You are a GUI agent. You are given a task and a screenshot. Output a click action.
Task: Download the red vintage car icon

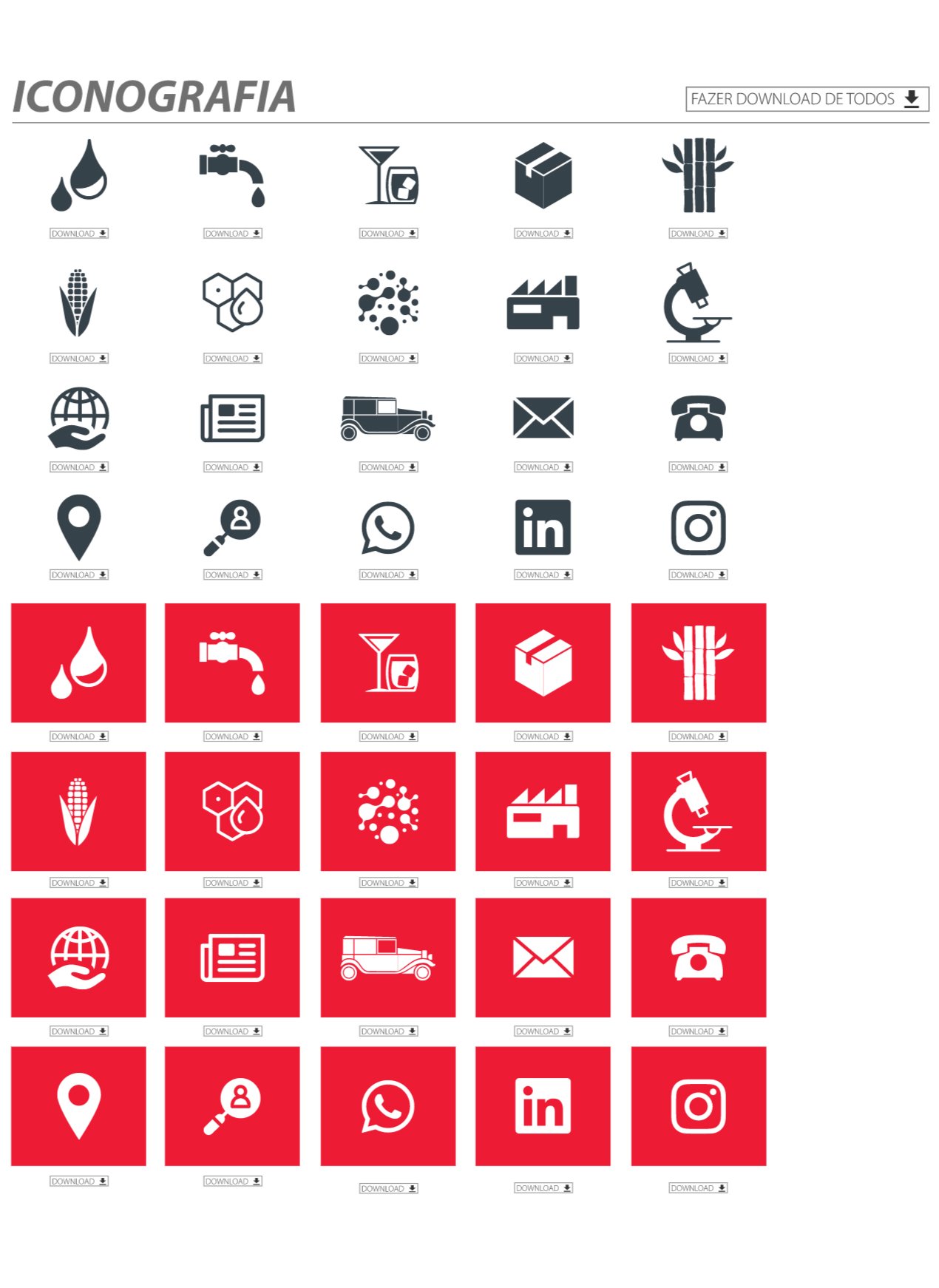(x=388, y=1031)
